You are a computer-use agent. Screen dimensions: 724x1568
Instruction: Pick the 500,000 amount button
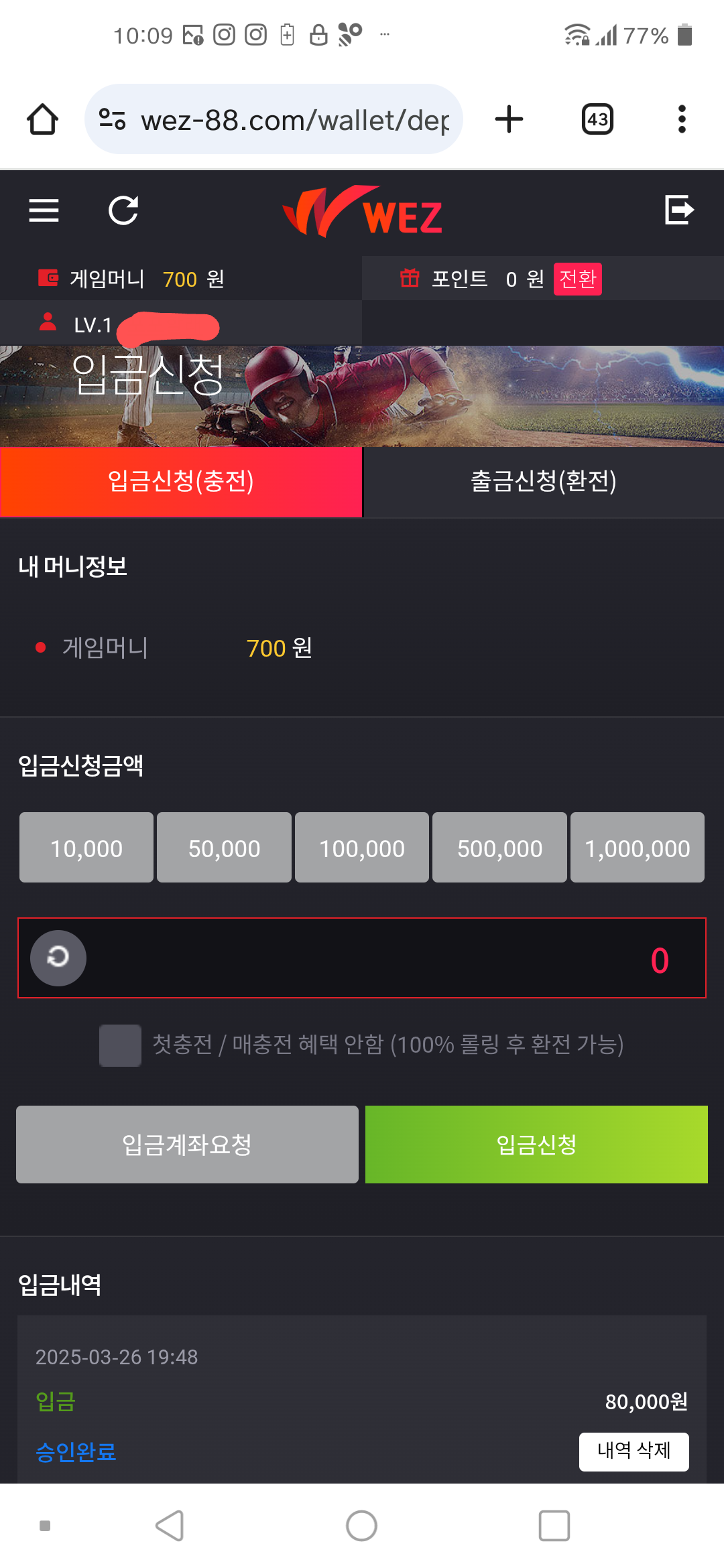pos(499,848)
